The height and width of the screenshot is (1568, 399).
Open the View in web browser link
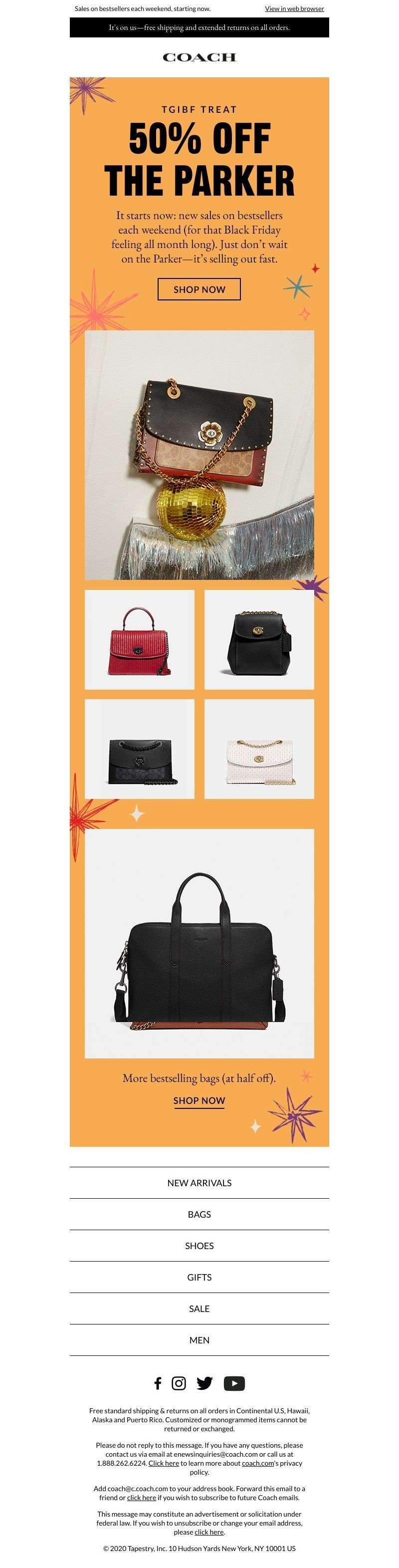point(294,8)
